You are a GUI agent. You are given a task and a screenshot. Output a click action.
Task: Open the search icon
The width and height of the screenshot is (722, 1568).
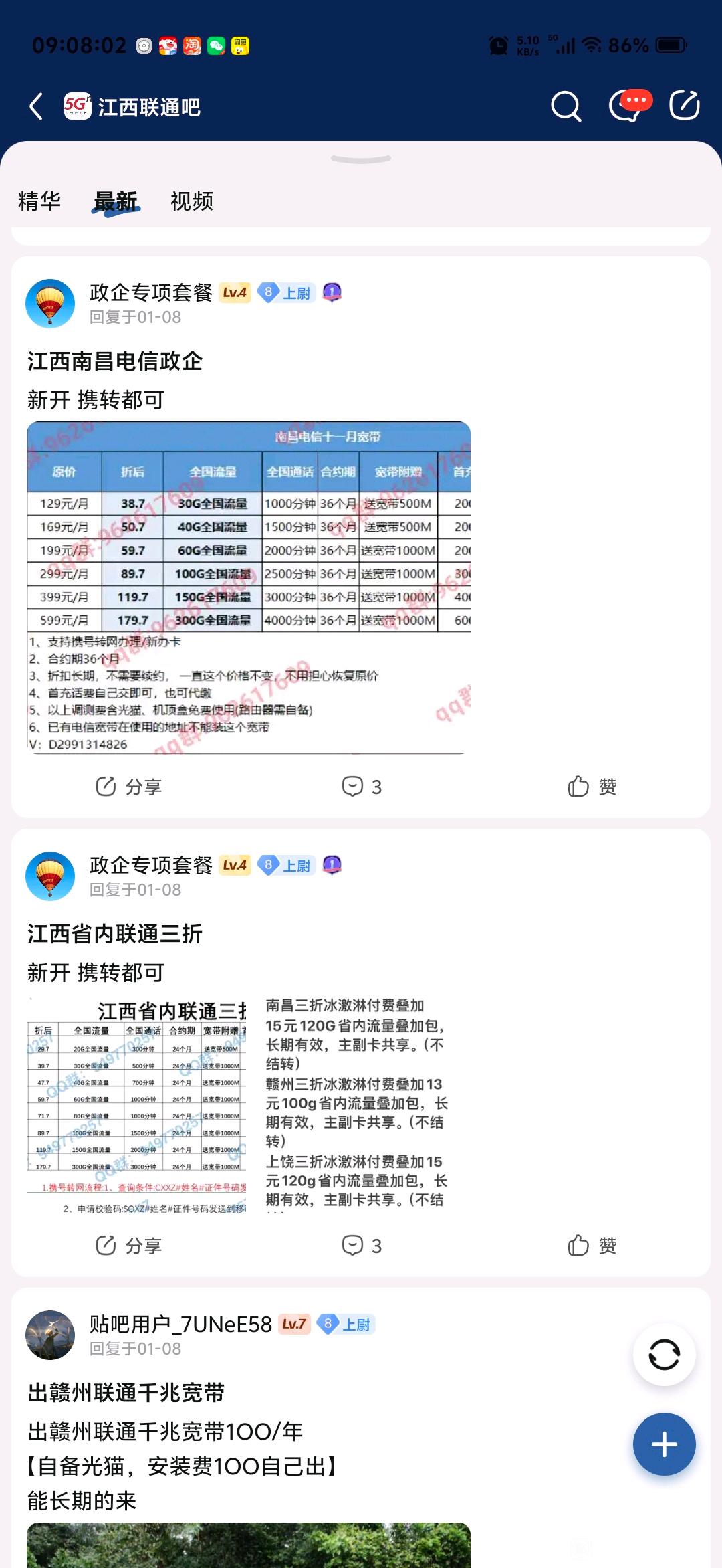pos(566,106)
